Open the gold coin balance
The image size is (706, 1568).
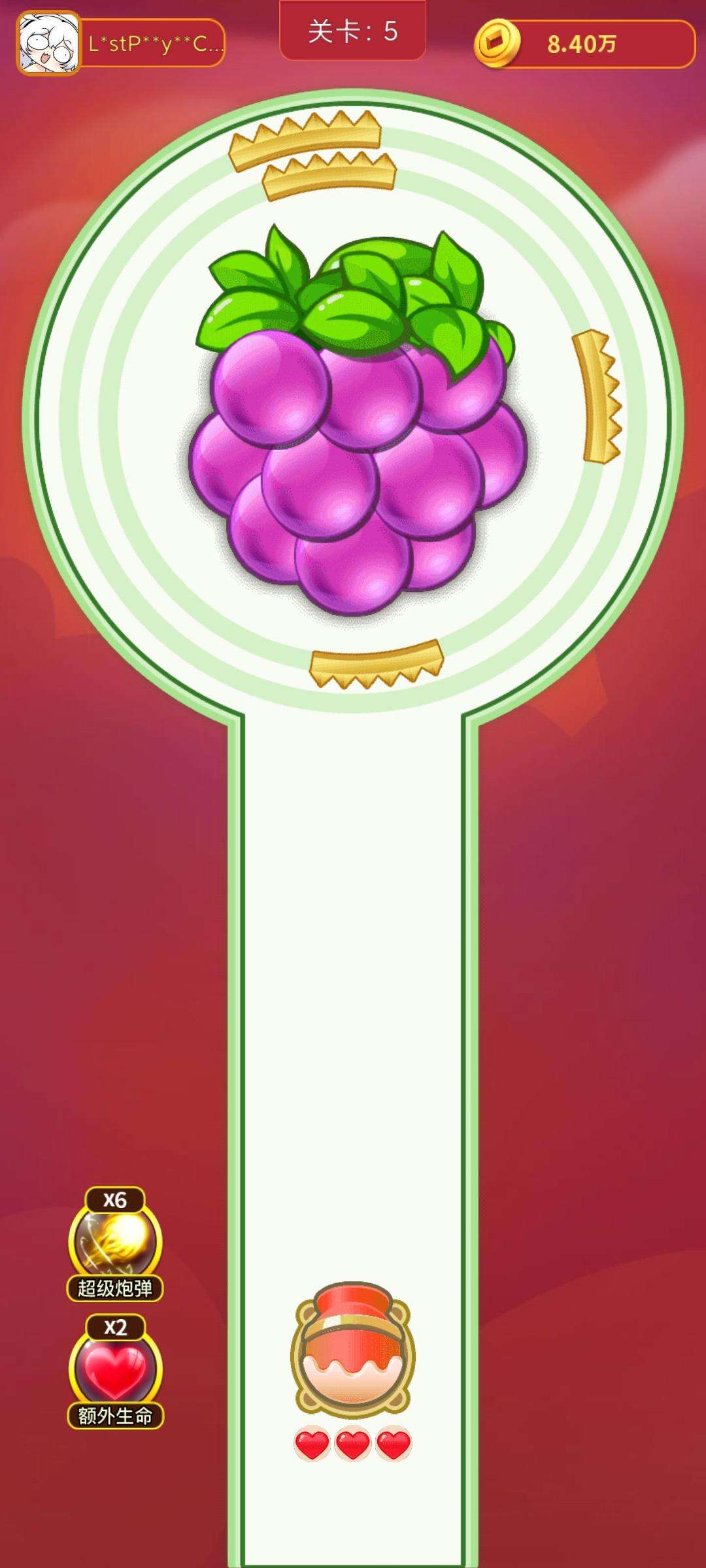coord(584,44)
